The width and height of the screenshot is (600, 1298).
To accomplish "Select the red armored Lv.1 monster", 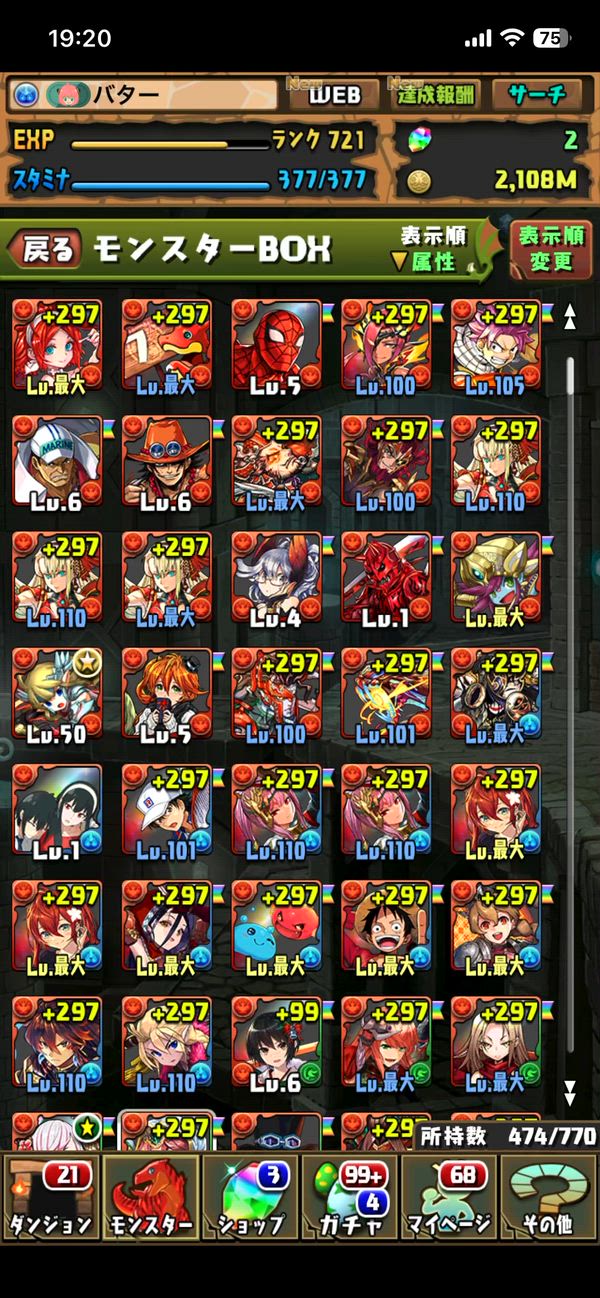I will pos(386,576).
